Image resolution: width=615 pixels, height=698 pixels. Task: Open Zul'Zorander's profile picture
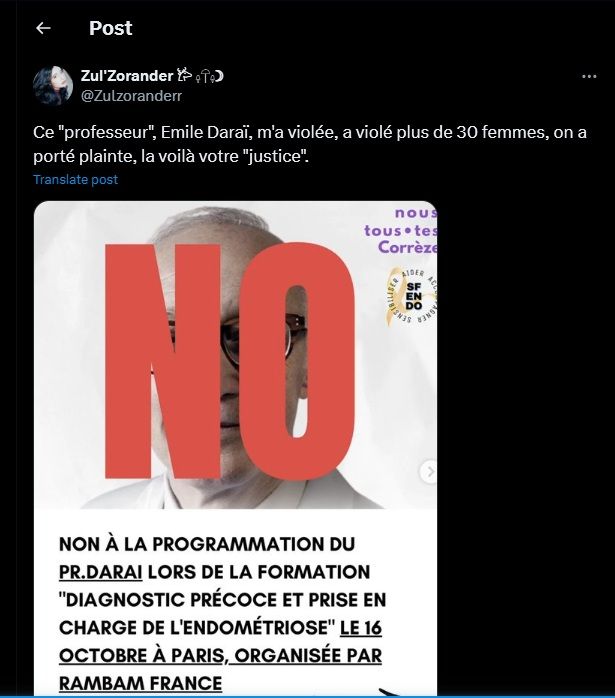pos(52,86)
